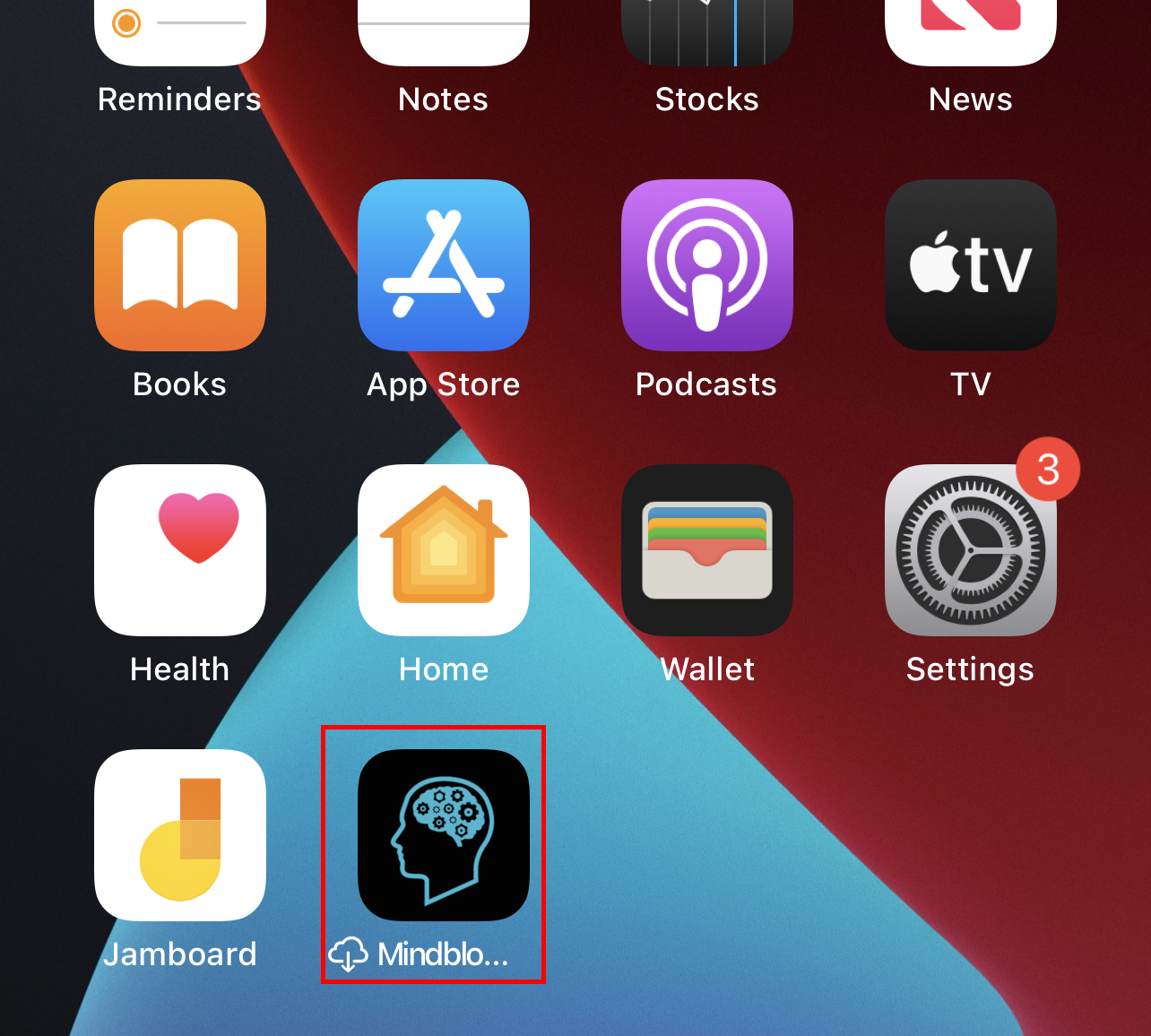Open the Wallet app
1151x1036 pixels.
pos(706,550)
